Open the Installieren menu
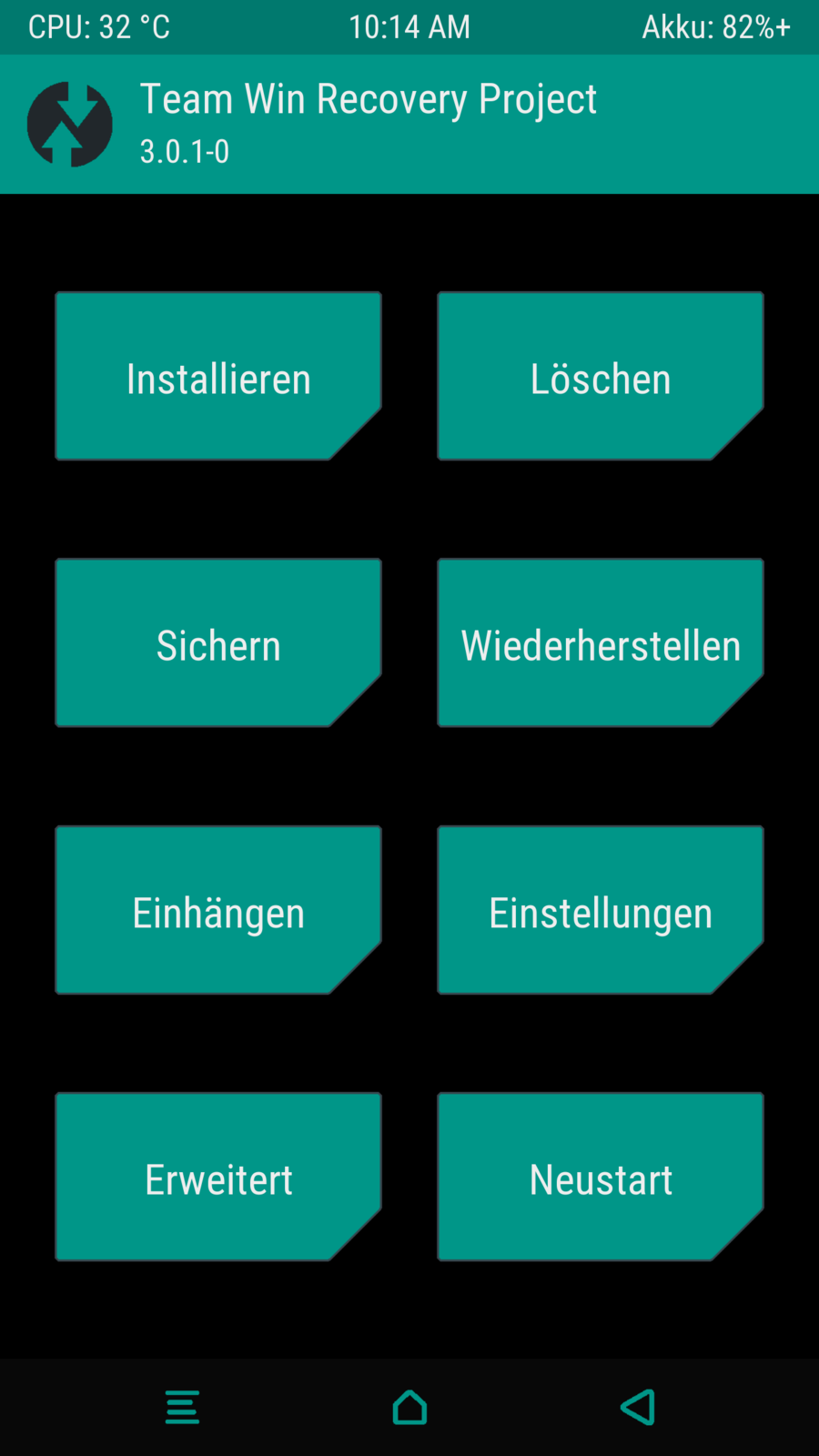 point(218,377)
